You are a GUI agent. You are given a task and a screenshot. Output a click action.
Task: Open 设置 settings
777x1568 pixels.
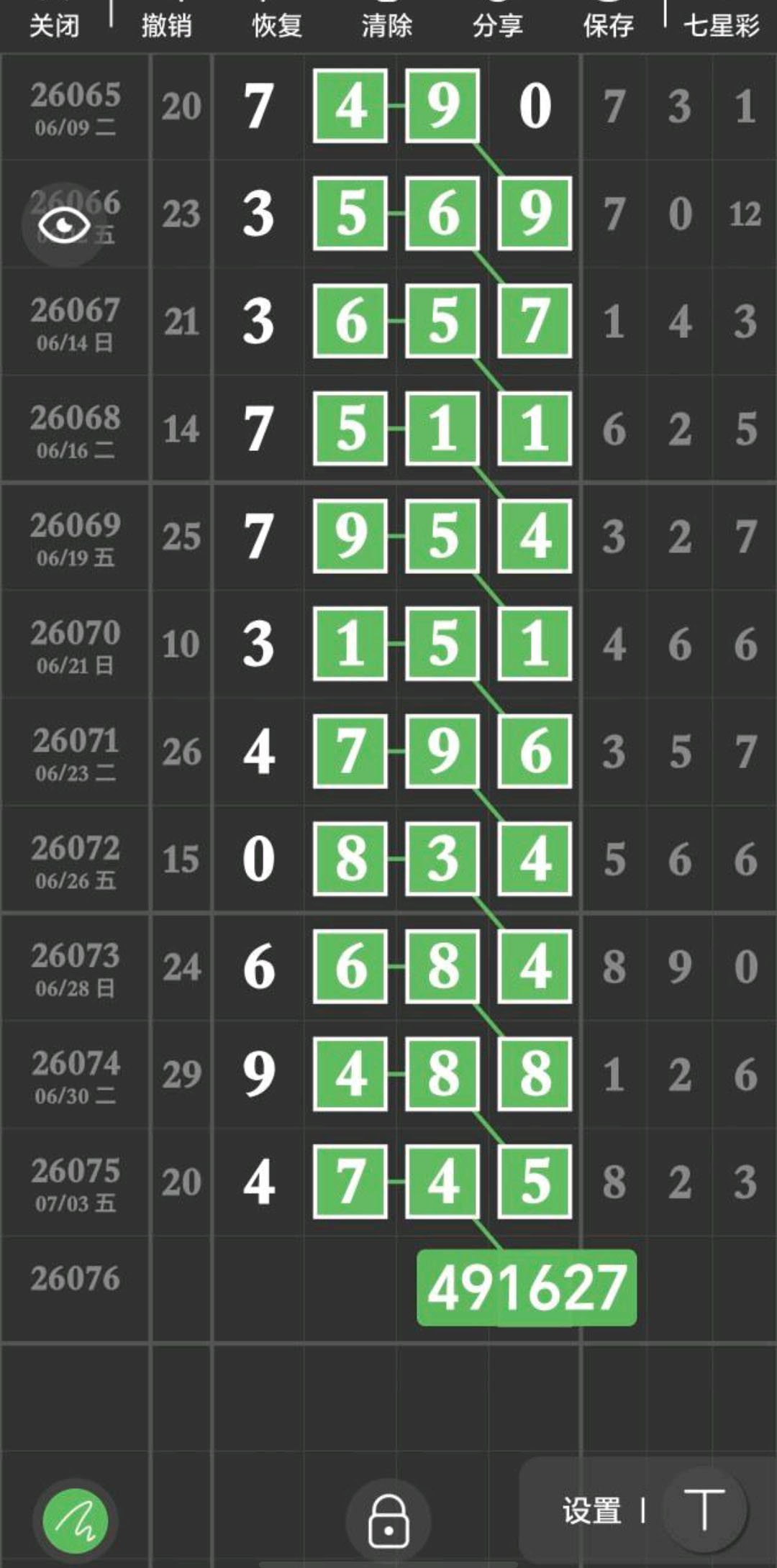(x=592, y=1510)
